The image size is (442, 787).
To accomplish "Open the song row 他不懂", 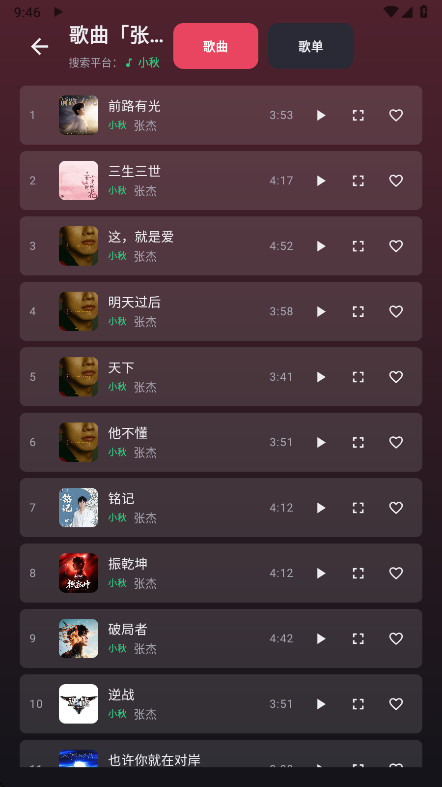I will click(x=221, y=442).
